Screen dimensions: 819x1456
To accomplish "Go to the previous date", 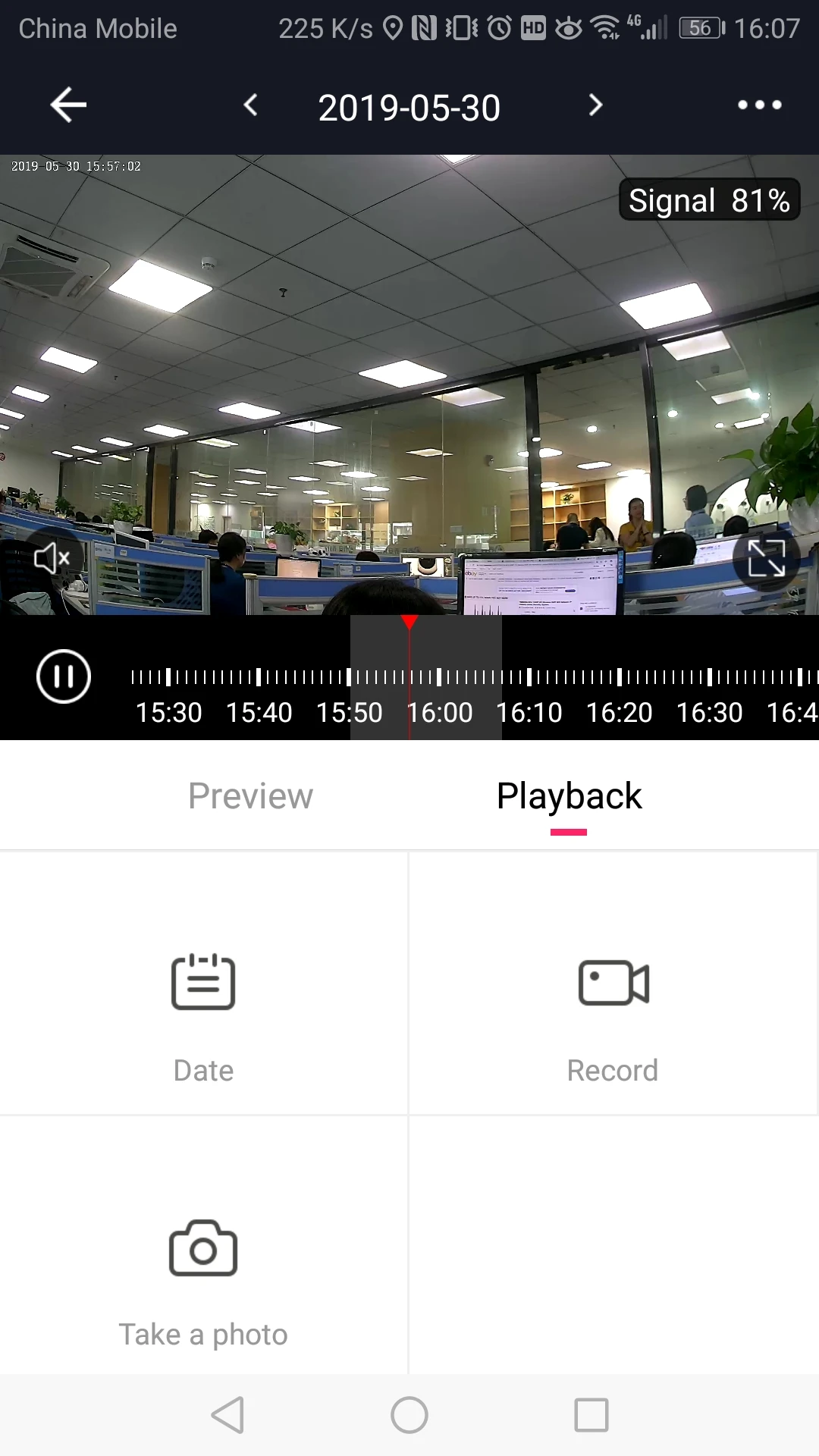I will (x=251, y=105).
